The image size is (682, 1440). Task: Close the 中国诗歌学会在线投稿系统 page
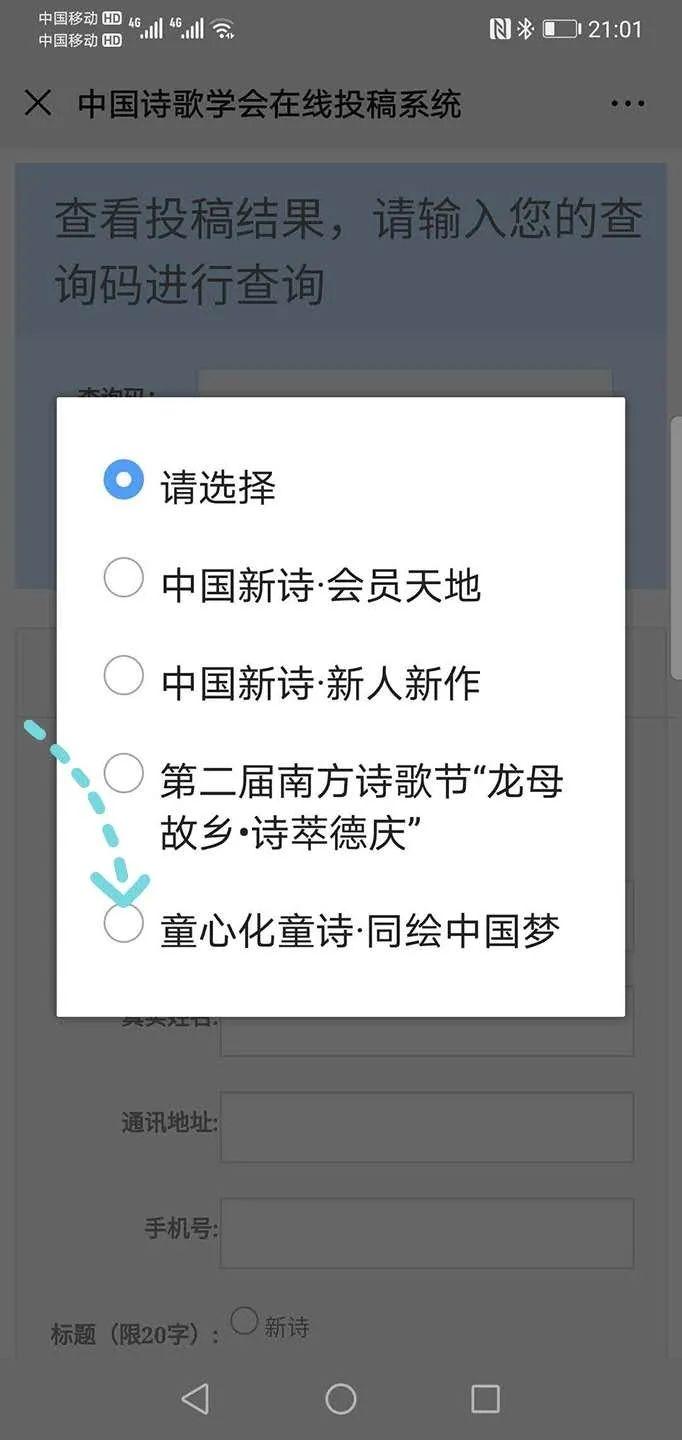[x=38, y=103]
